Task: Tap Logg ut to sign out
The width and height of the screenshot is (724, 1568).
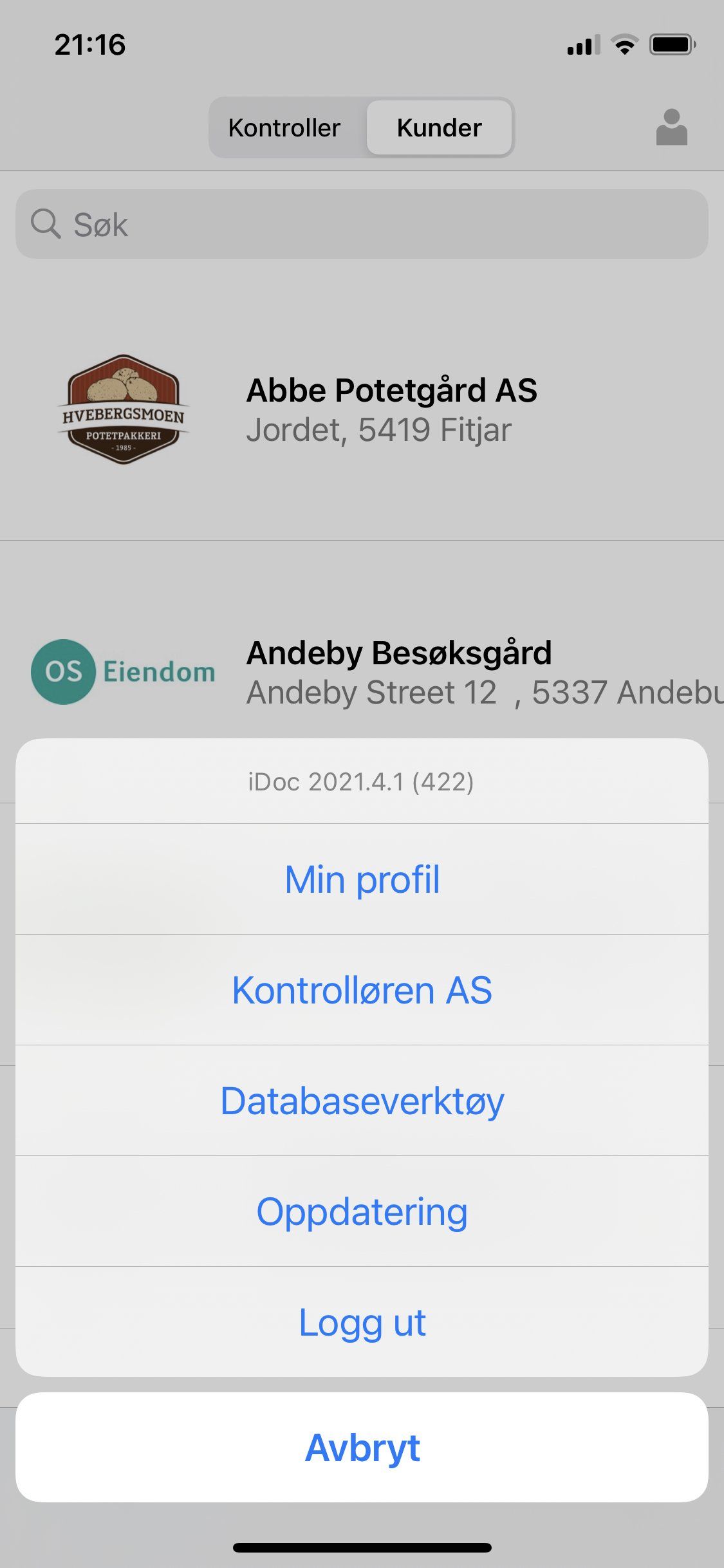Action: click(362, 1322)
